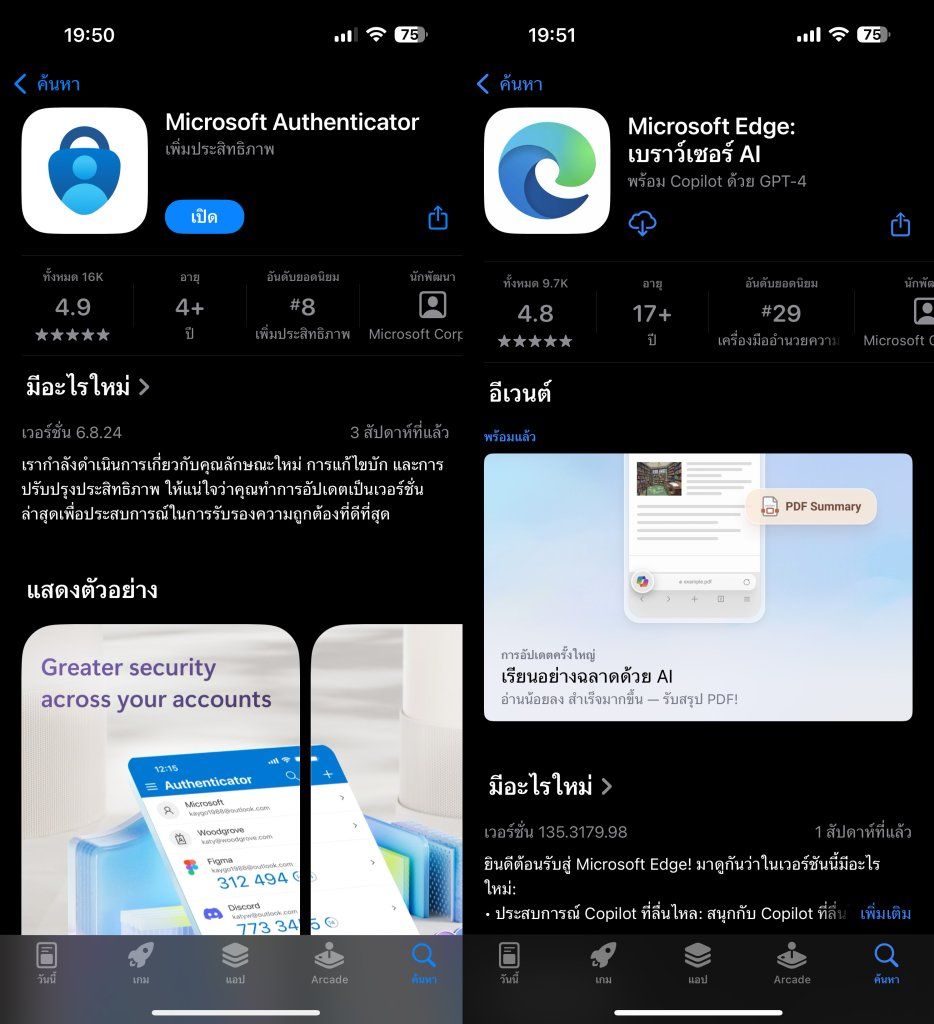View the 'Greater security' preview screenshot
934x1024 pixels.
point(160,780)
